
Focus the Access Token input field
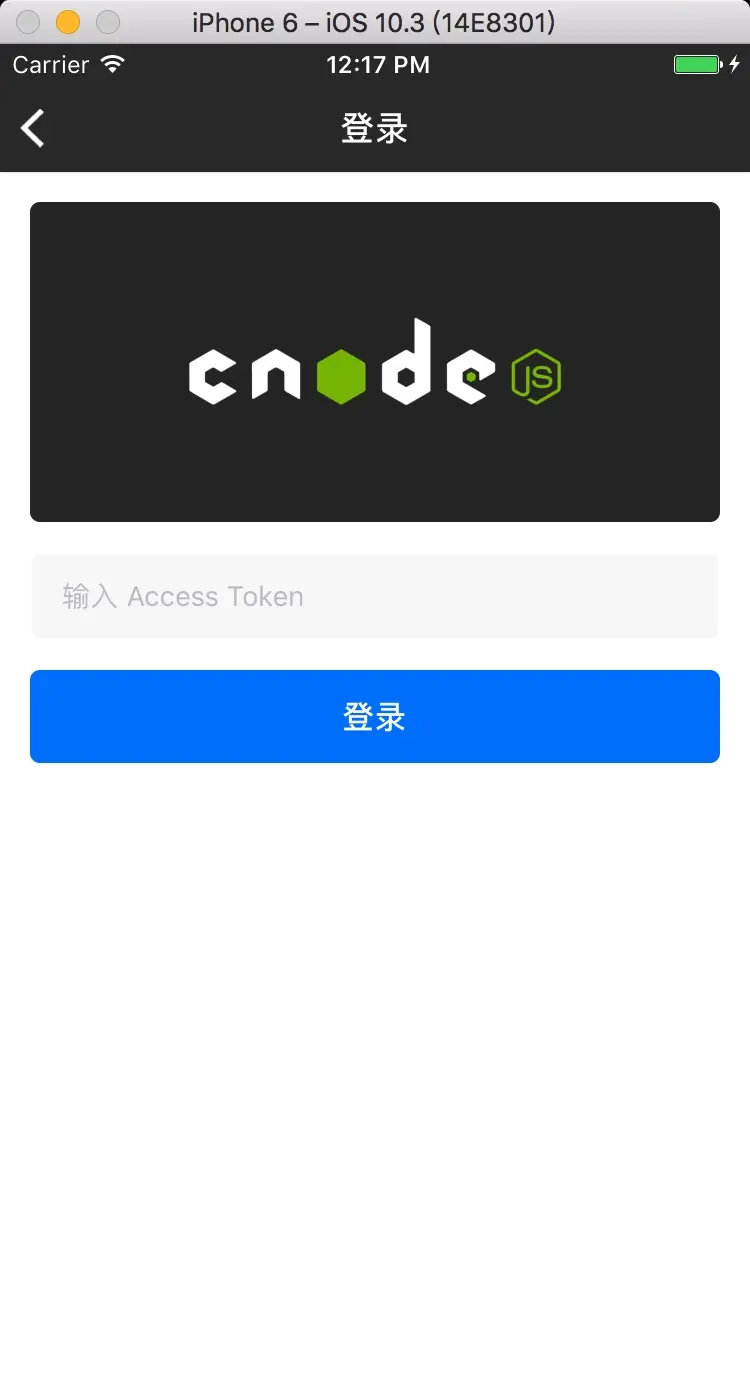tap(375, 597)
